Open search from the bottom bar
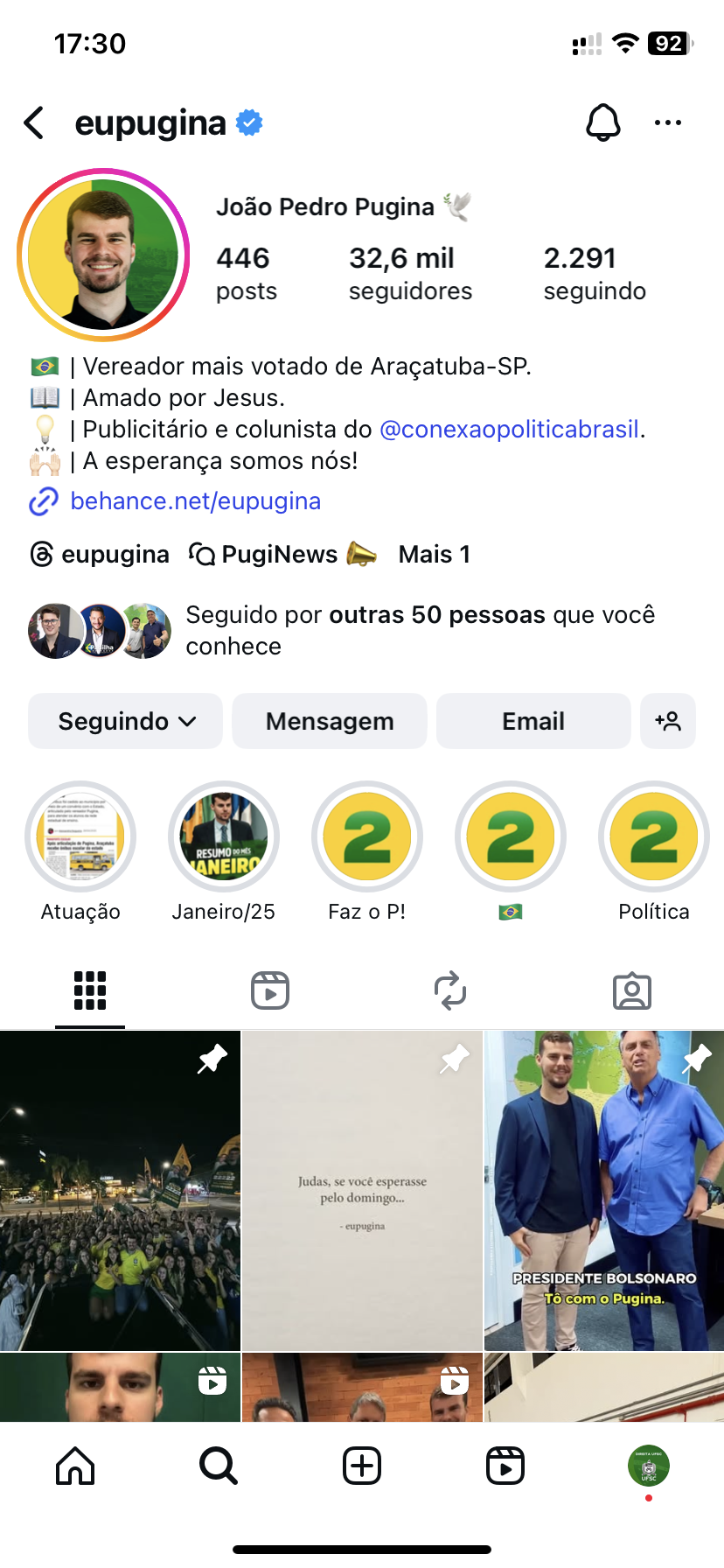Viewport: 724px width, 1568px height. tap(218, 1466)
